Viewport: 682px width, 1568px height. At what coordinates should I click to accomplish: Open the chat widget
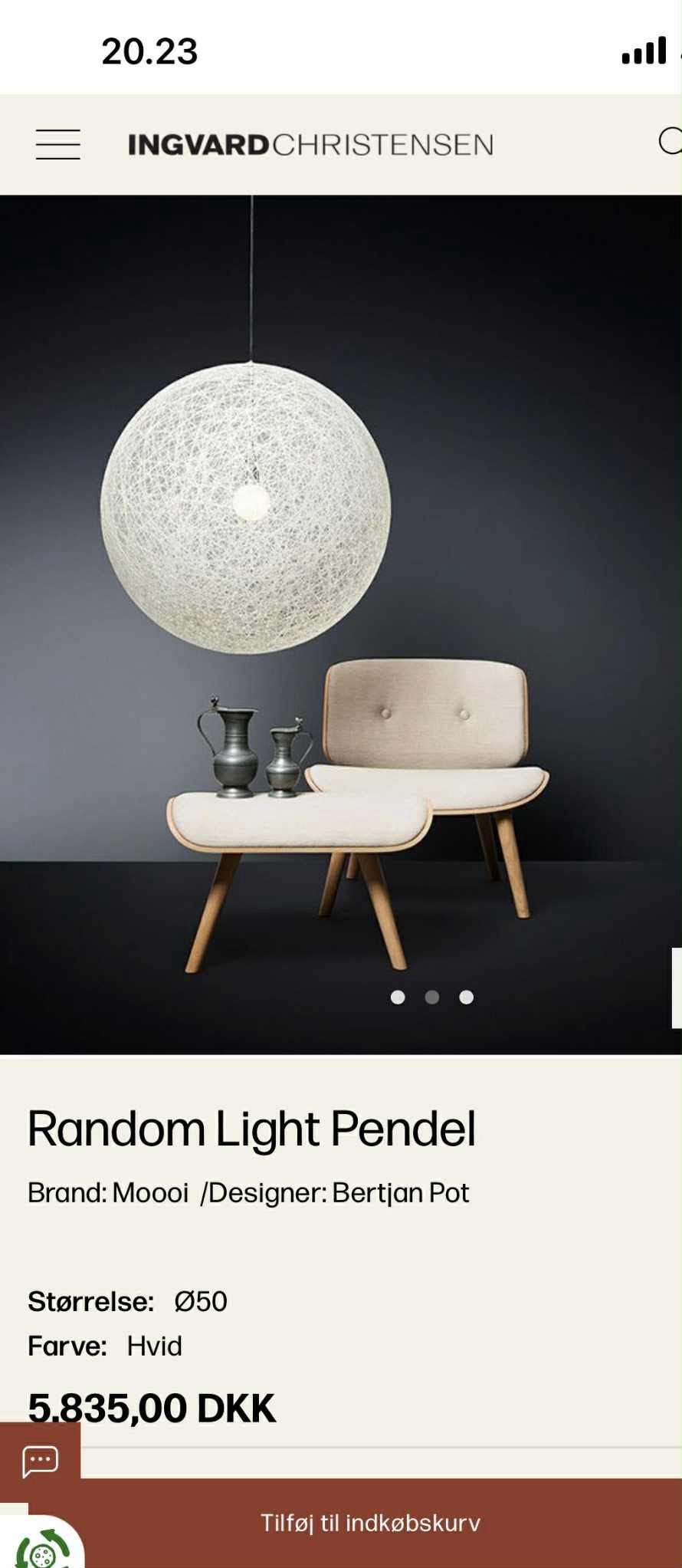(x=40, y=1461)
